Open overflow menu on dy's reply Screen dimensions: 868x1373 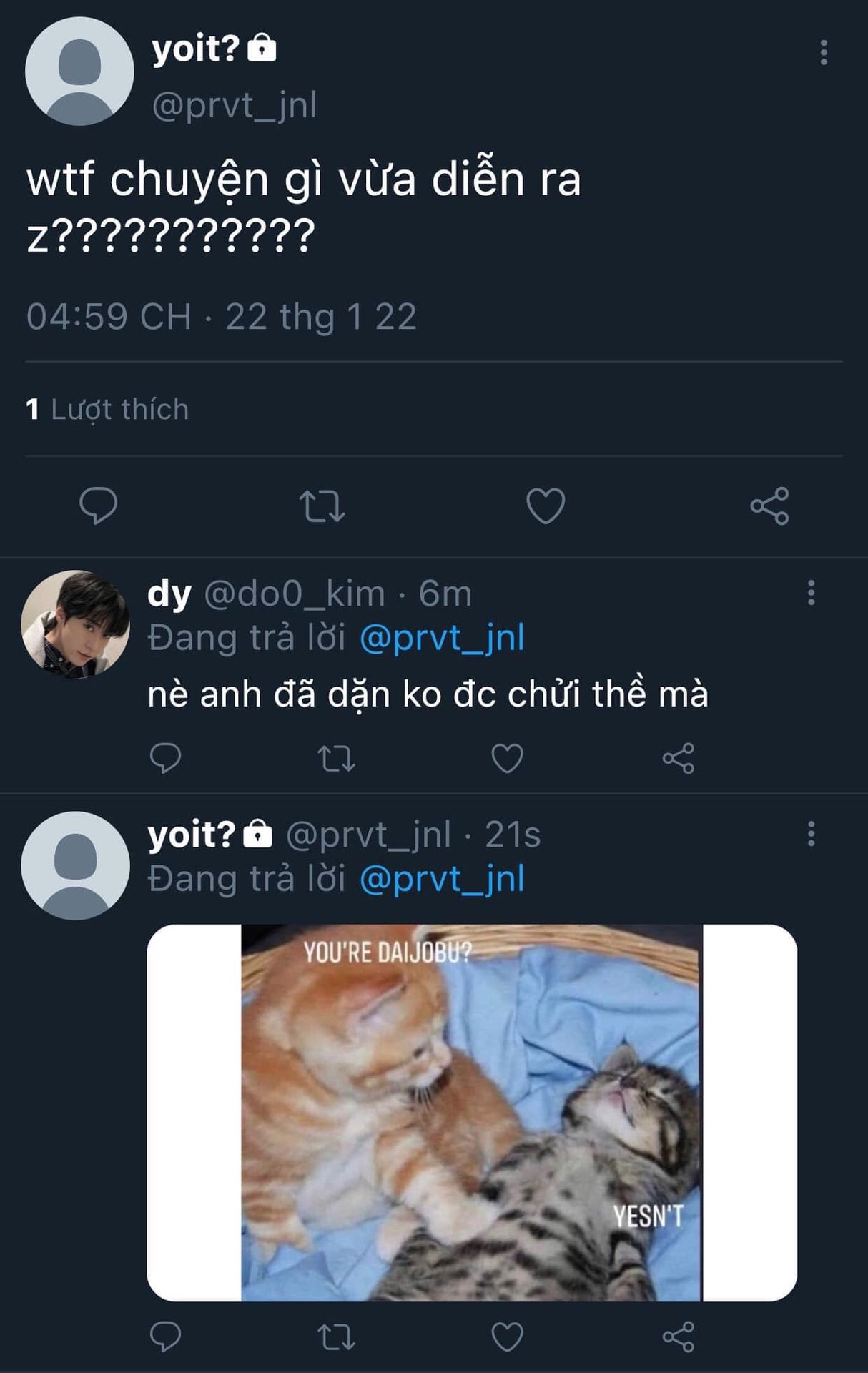pos(811,593)
